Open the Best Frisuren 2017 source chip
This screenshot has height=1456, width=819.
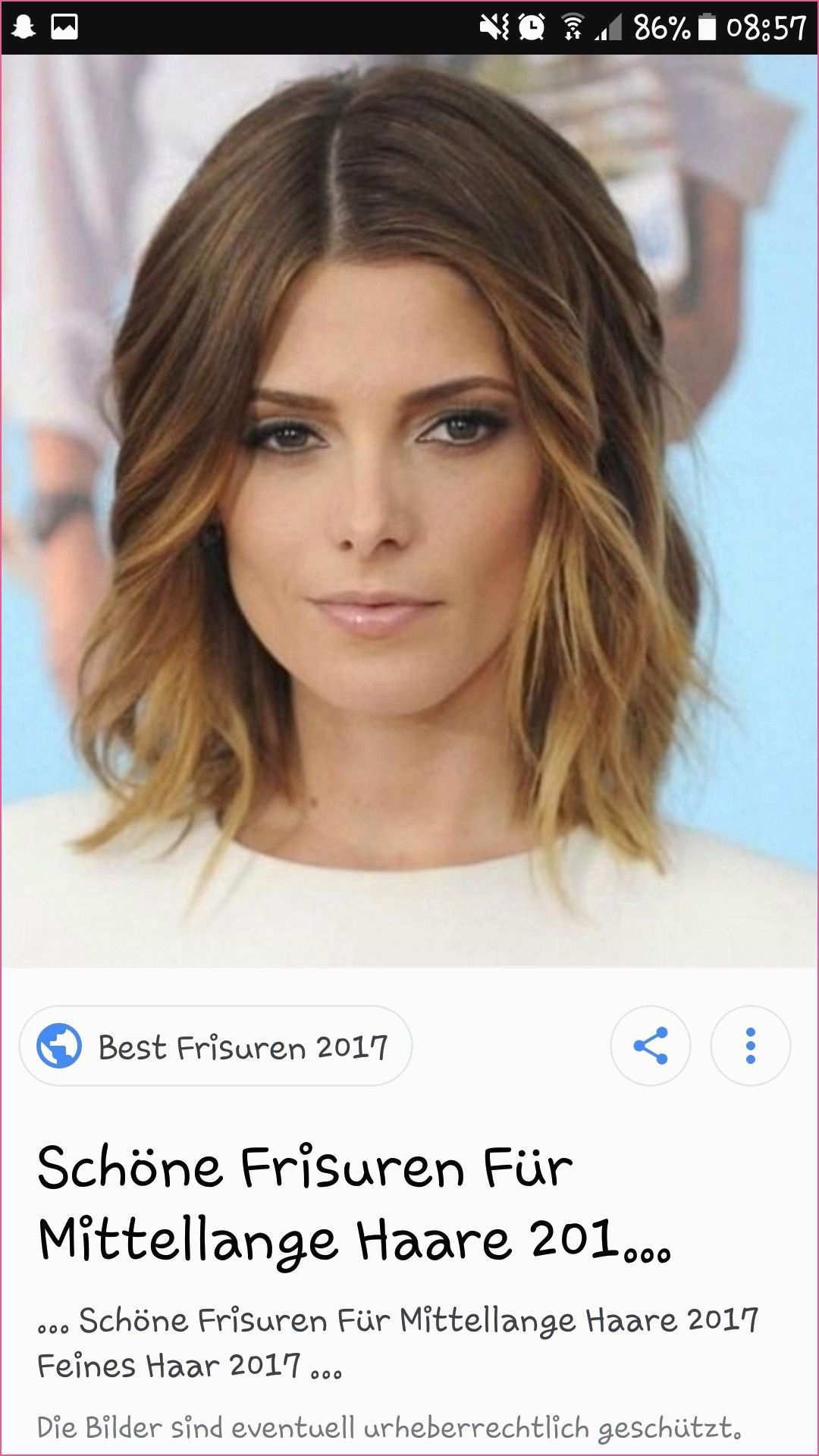pyautogui.click(x=215, y=1046)
